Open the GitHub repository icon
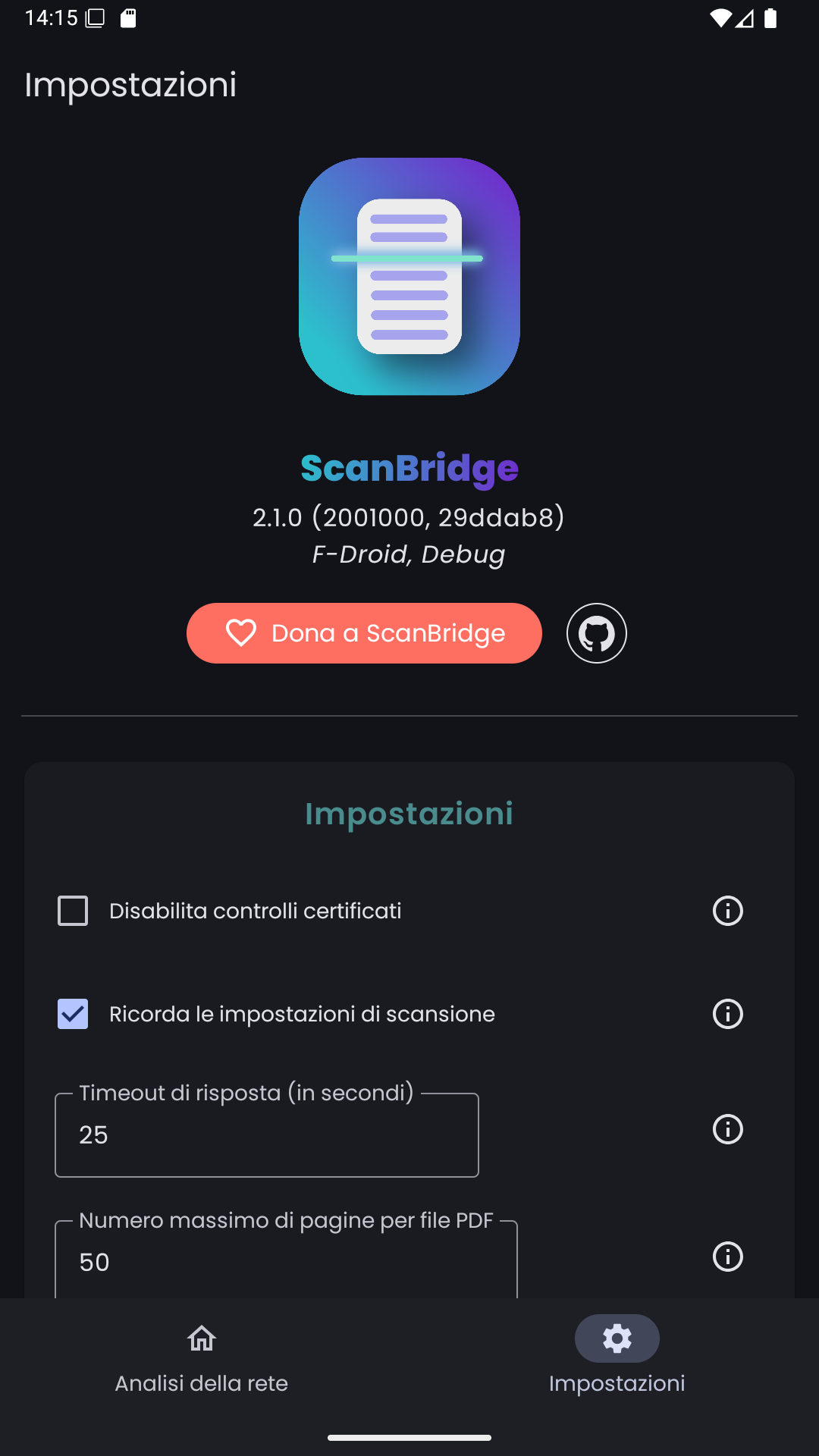The image size is (819, 1456). 597,633
